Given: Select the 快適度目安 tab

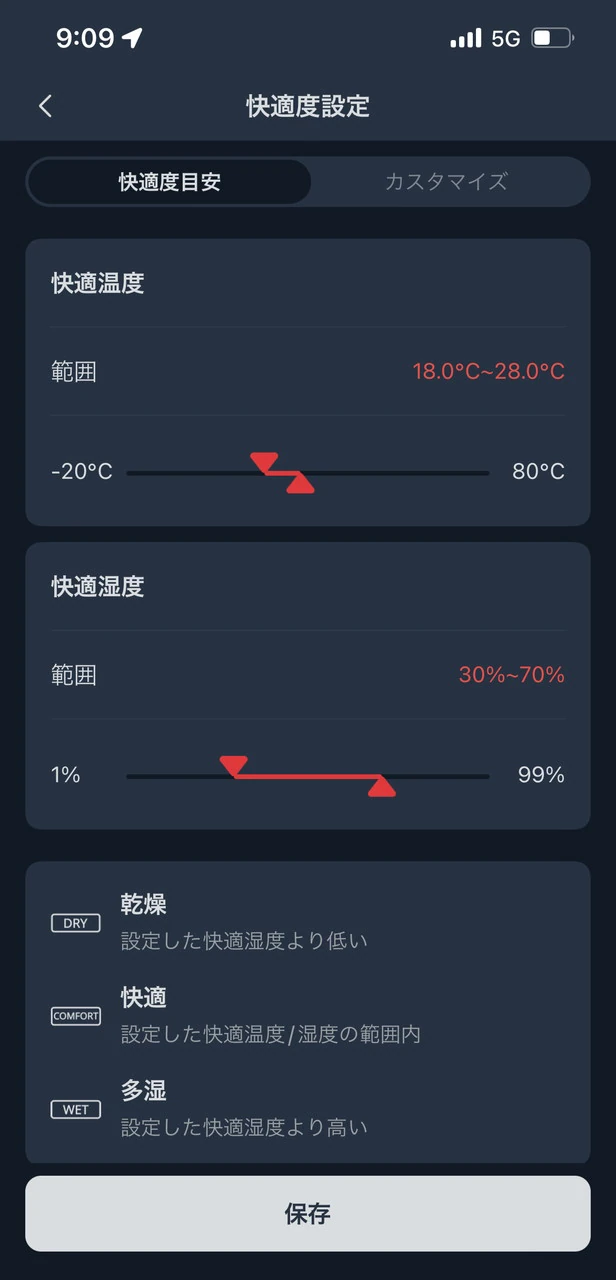Looking at the screenshot, I should pos(169,182).
